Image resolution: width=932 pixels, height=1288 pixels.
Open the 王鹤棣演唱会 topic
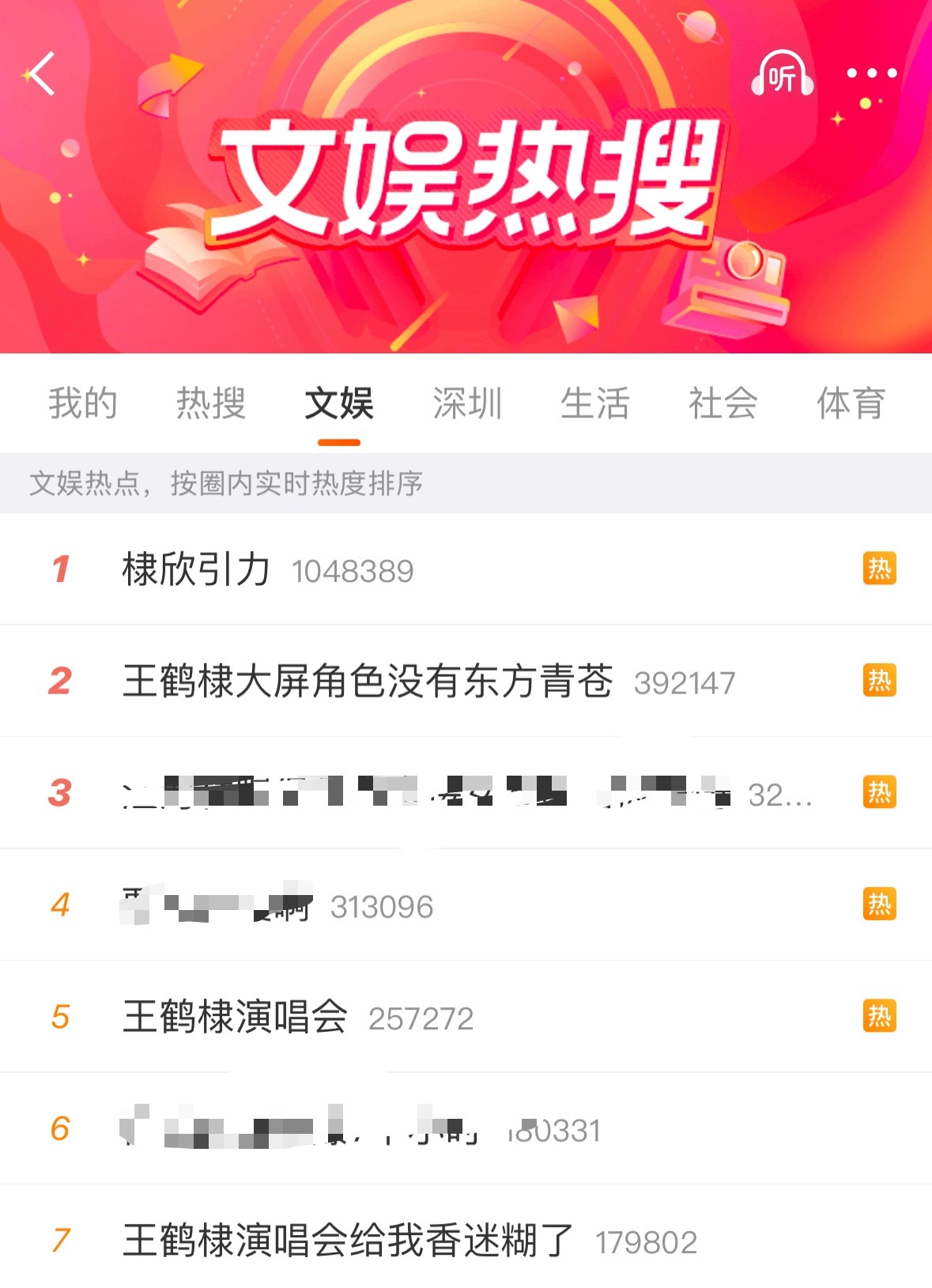233,1017
